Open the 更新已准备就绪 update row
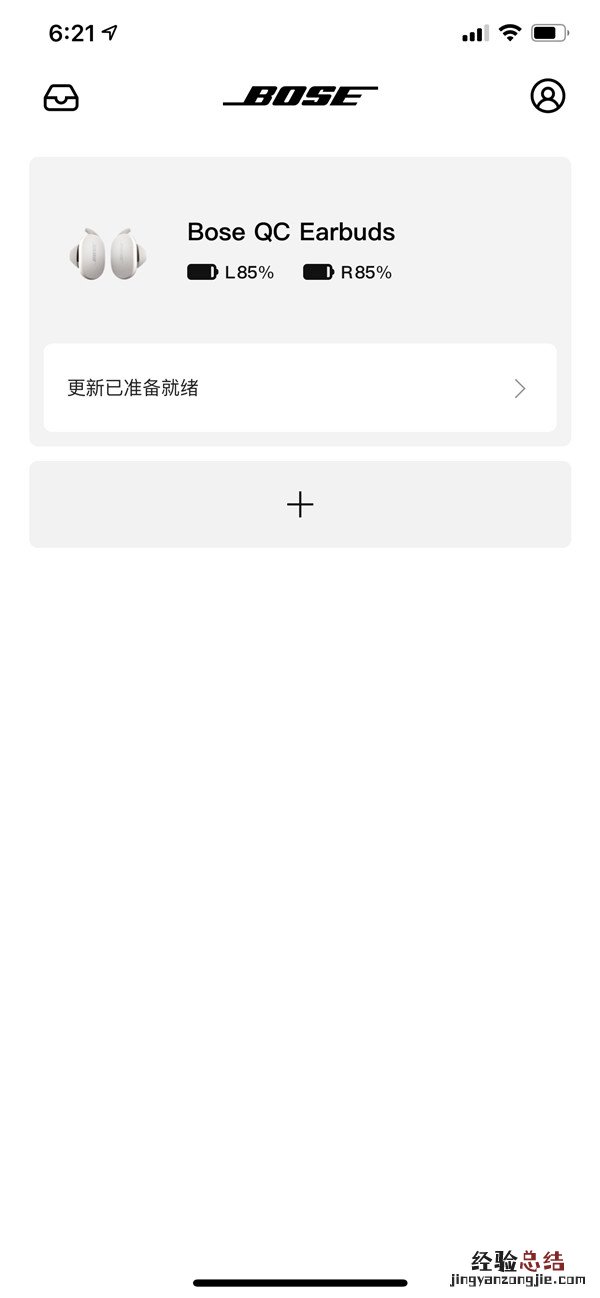Image resolution: width=600 pixels, height=1298 pixels. [x=300, y=388]
